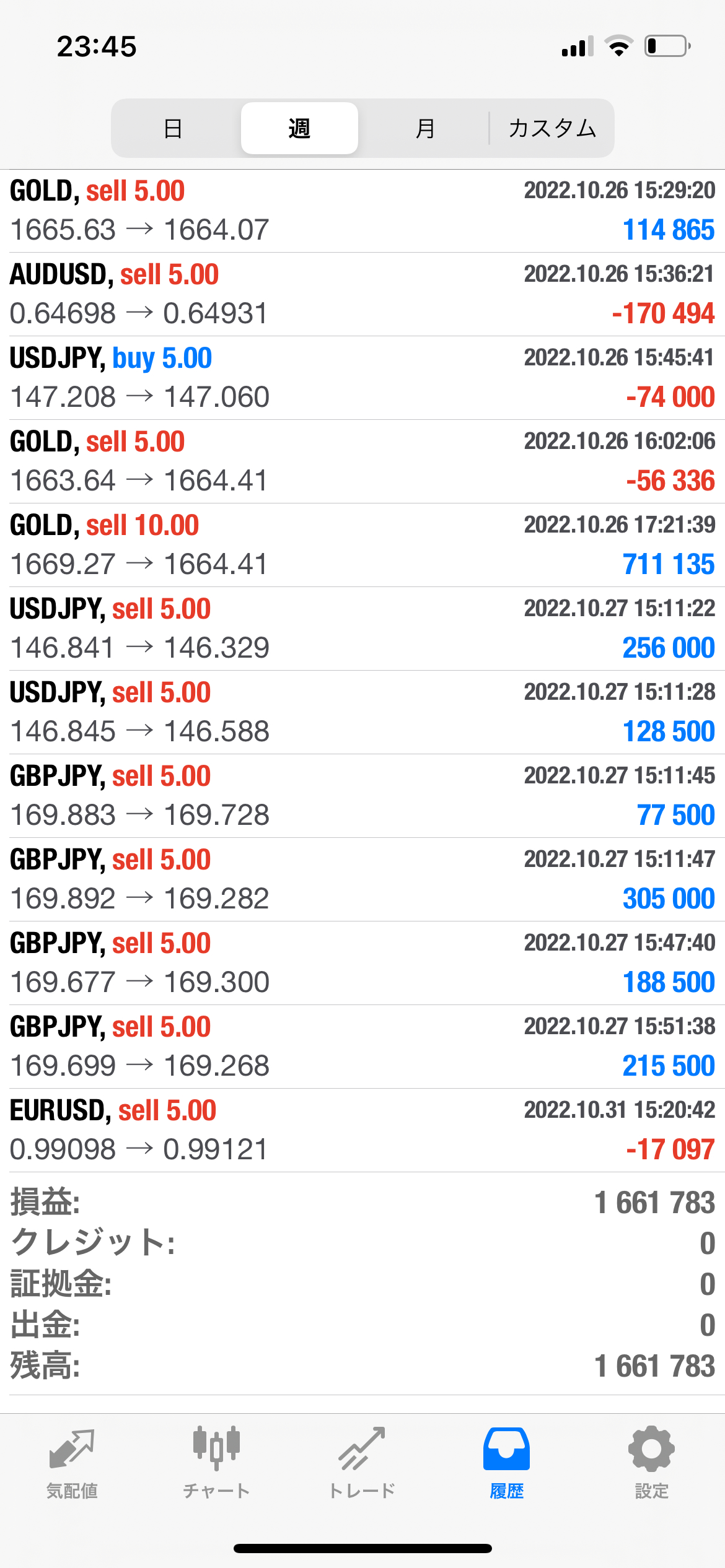Expand the USDJPY trade with profit 256 000
This screenshot has height=1568, width=725.
pos(362,629)
